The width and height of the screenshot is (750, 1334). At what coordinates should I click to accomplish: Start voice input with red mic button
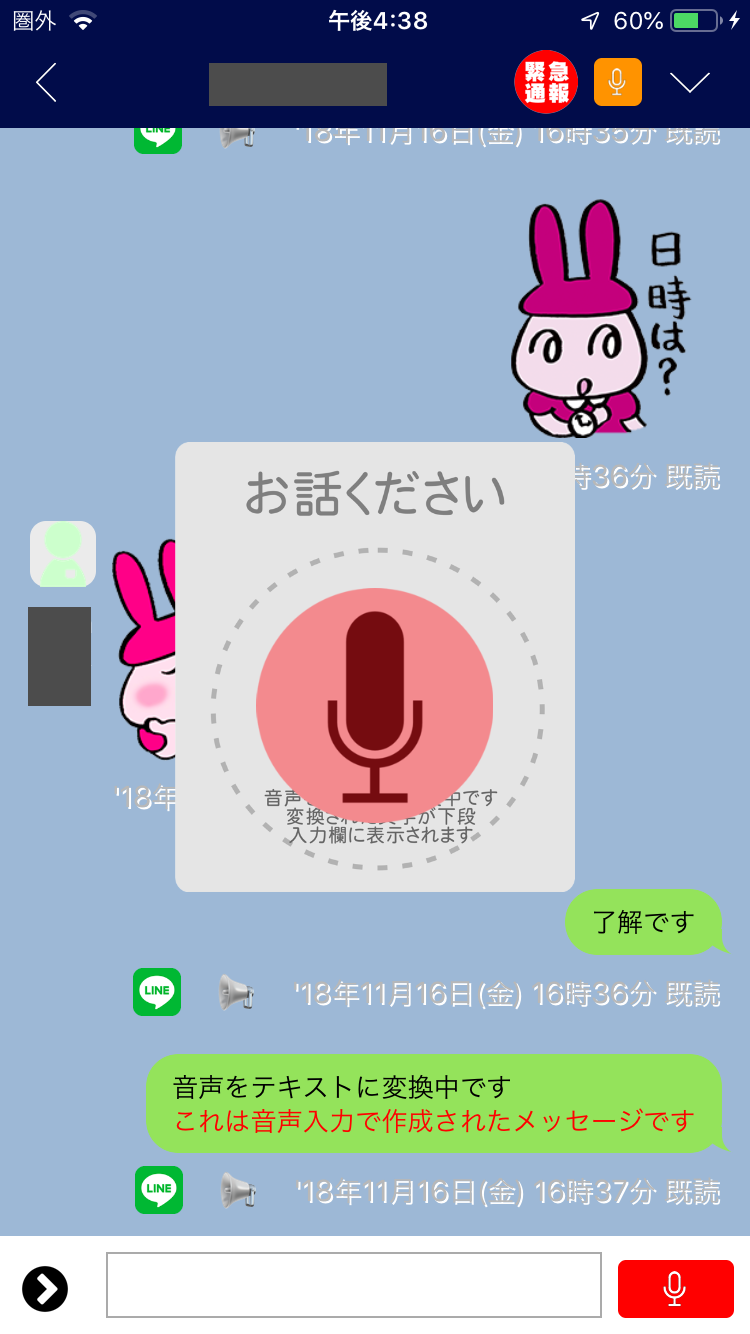(x=676, y=1289)
